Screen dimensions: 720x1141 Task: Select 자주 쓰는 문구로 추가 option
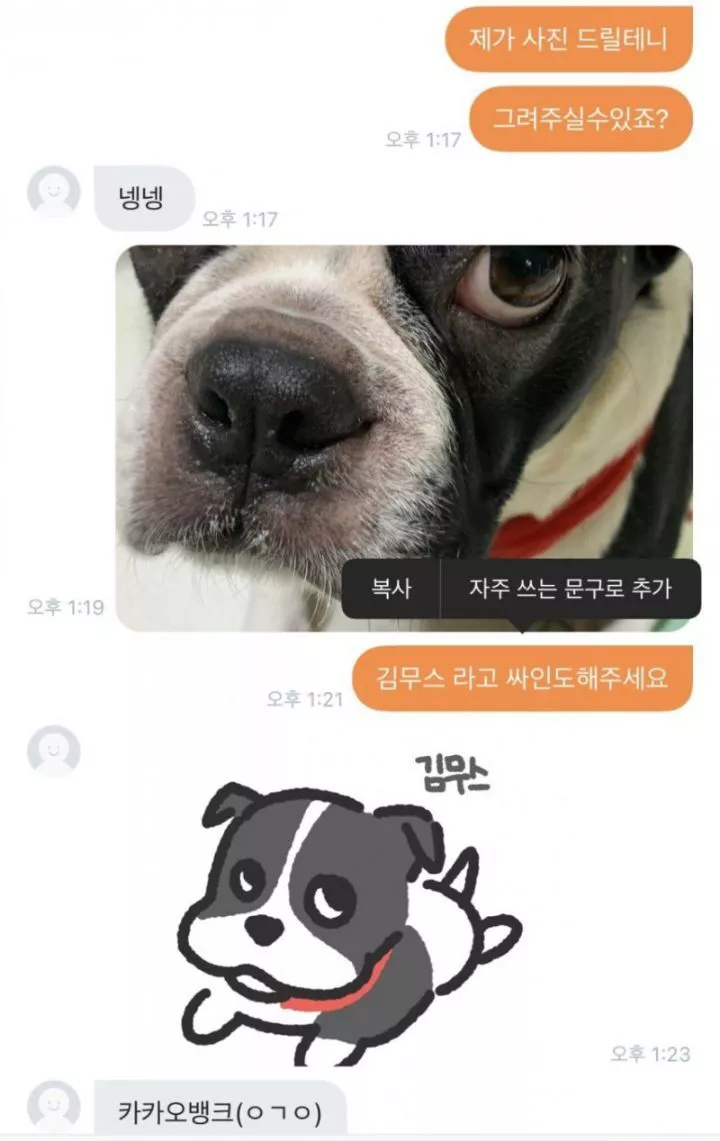pos(570,589)
